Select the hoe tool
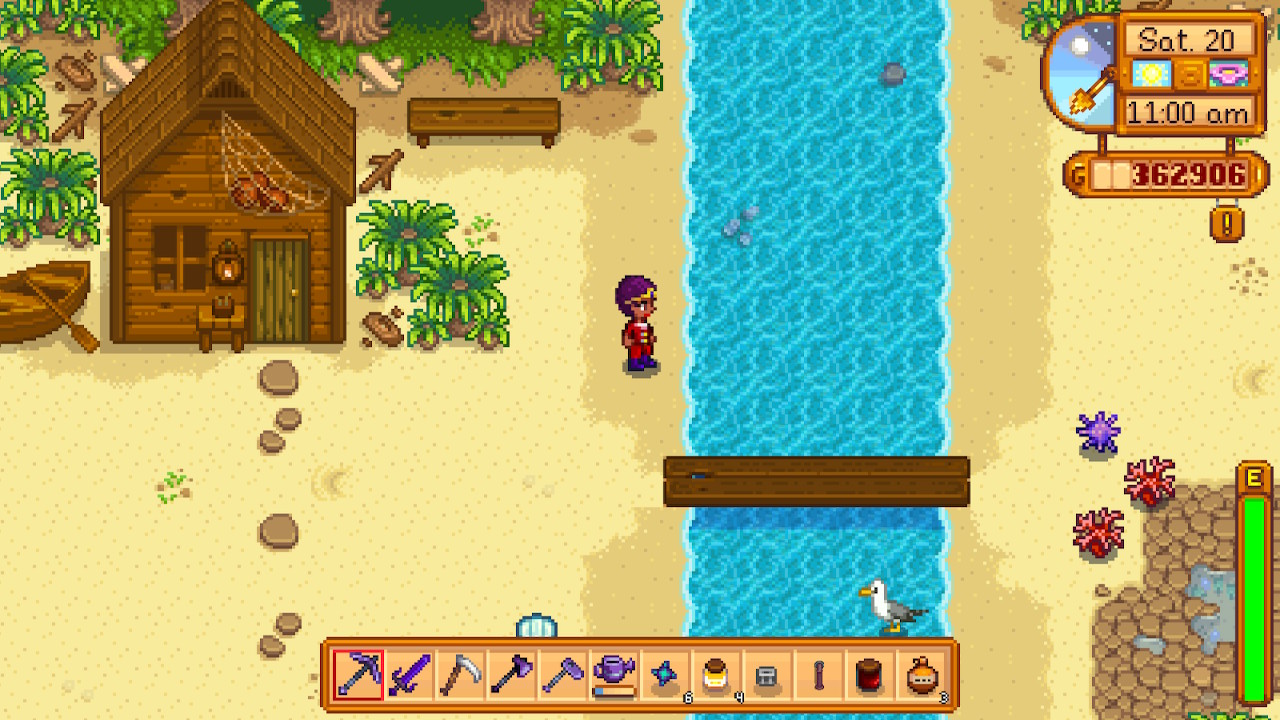1280x720 pixels. click(x=563, y=675)
